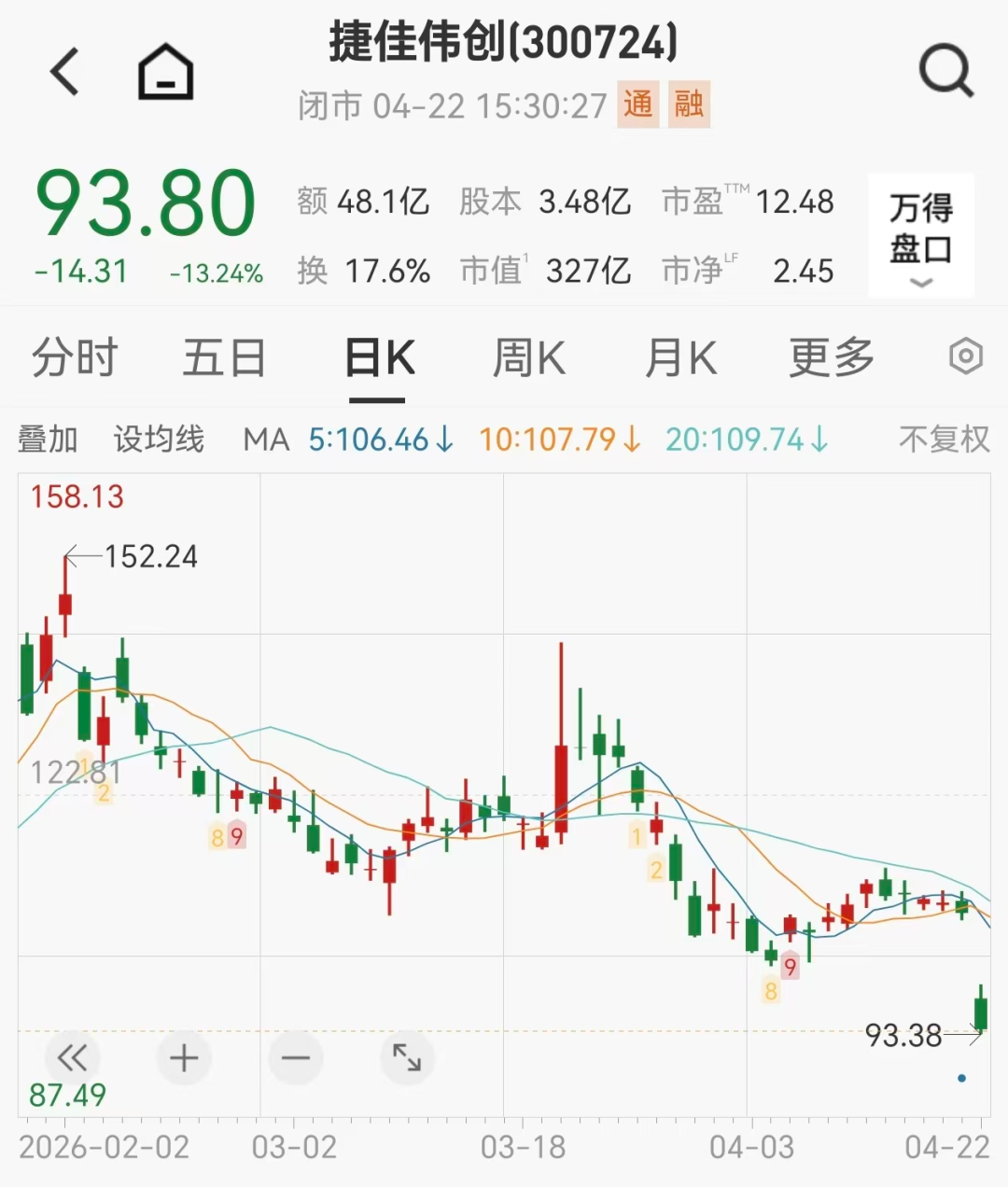Switch to the 分时 chart tab
This screenshot has height=1187, width=1008.
(75, 357)
